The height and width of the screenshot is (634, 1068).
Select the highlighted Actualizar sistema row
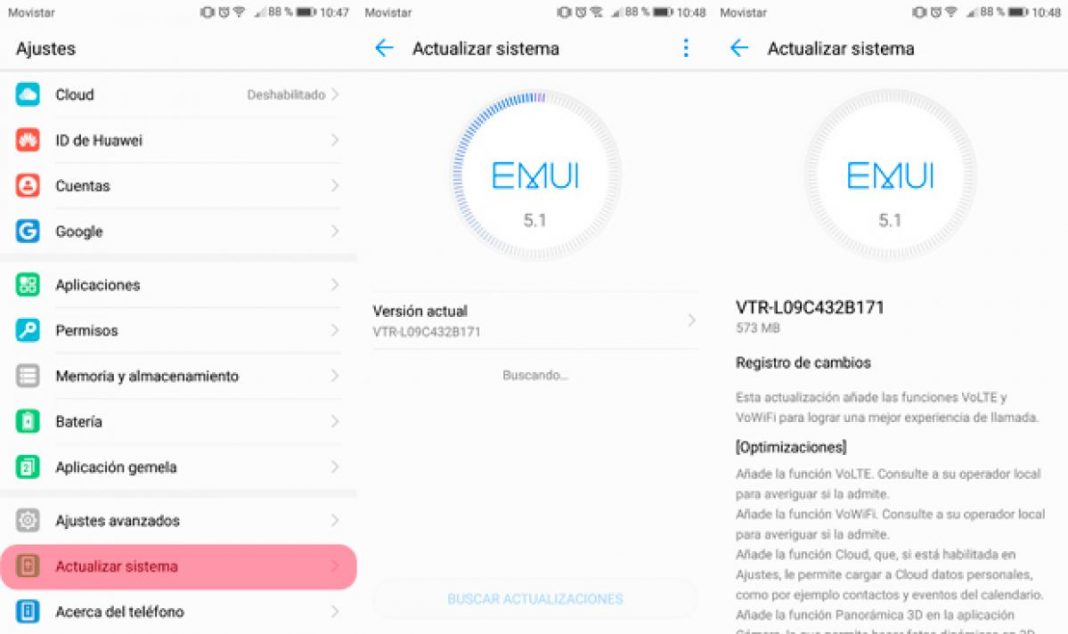pos(178,567)
